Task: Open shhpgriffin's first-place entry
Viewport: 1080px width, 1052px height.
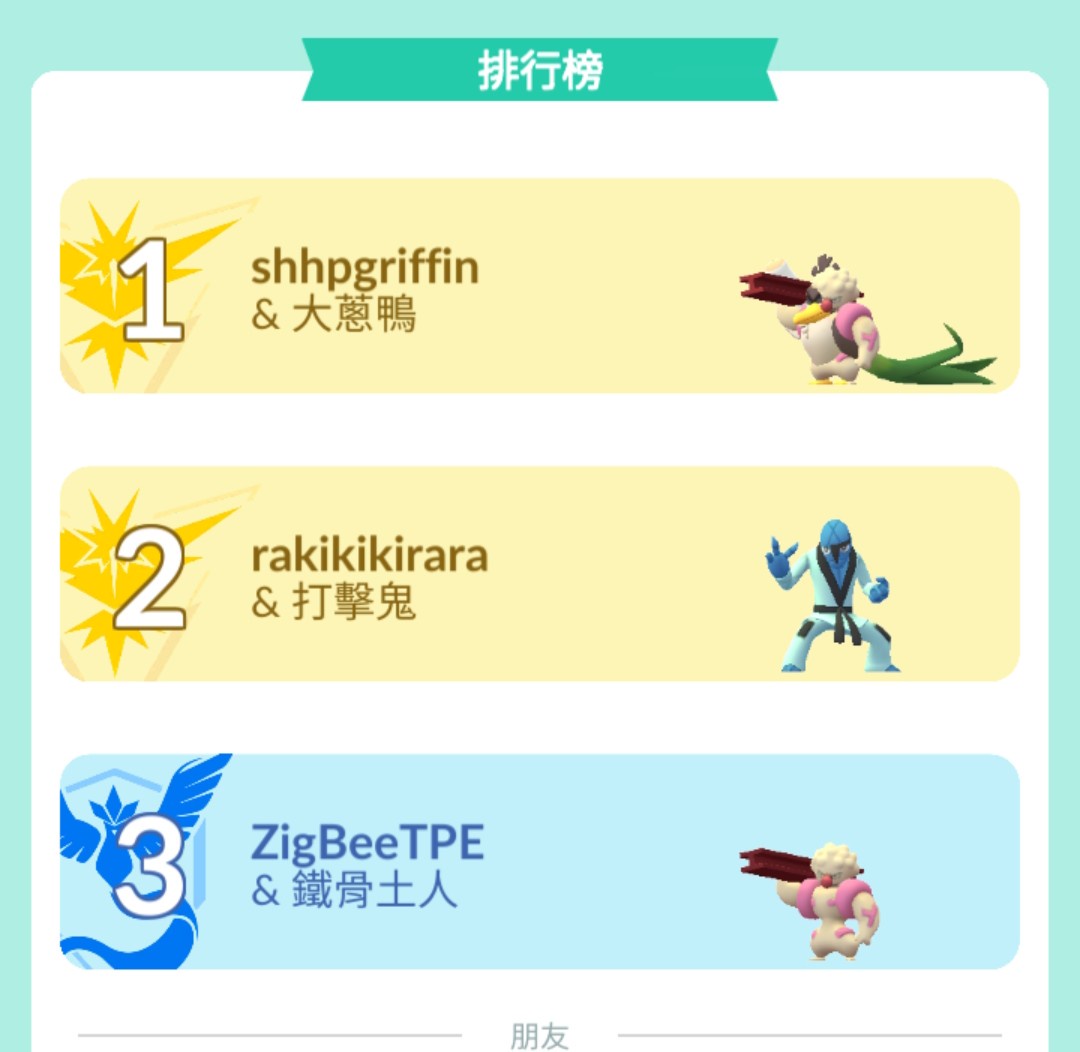Action: pos(540,286)
